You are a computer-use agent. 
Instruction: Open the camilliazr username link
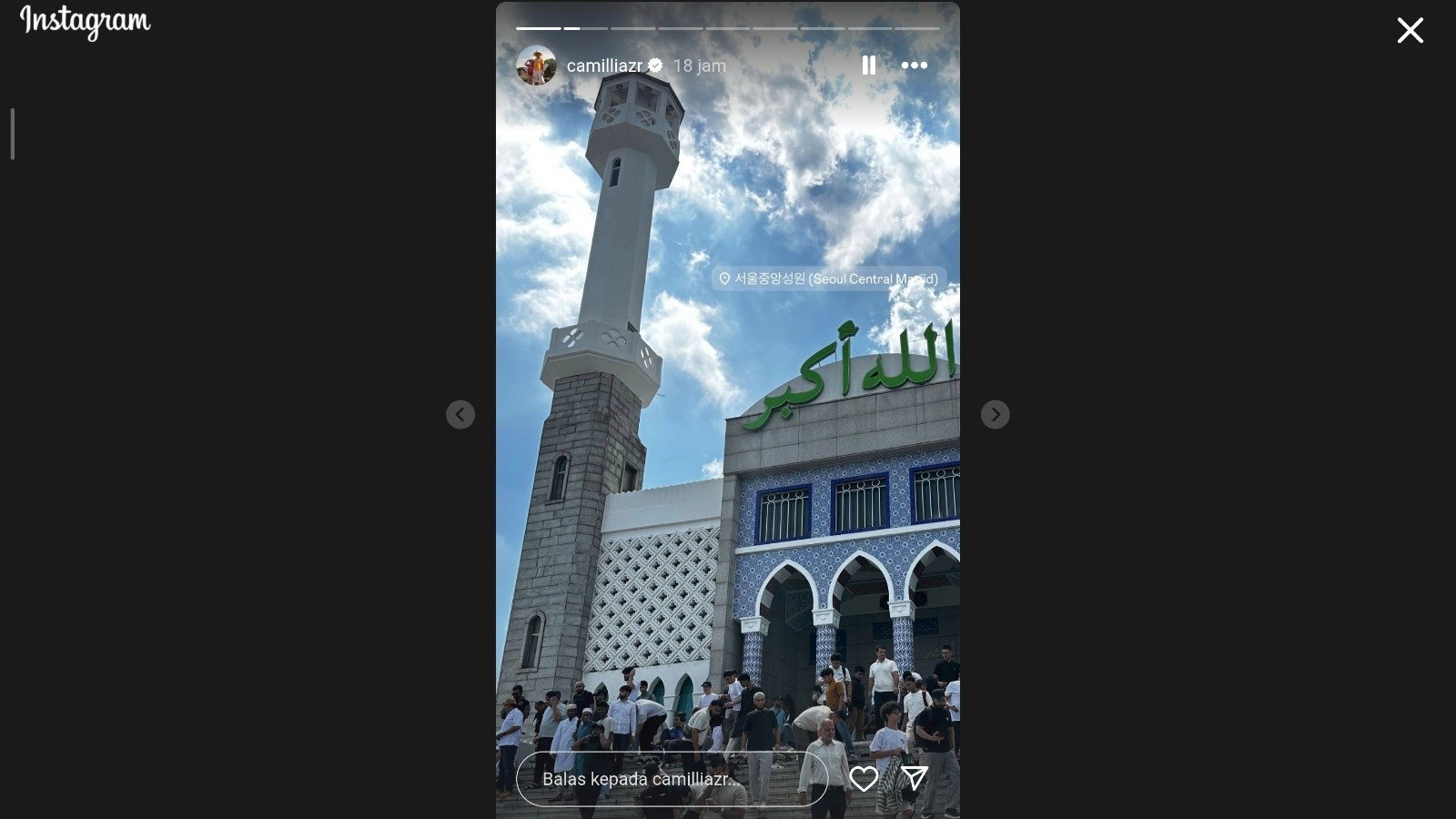(604, 66)
